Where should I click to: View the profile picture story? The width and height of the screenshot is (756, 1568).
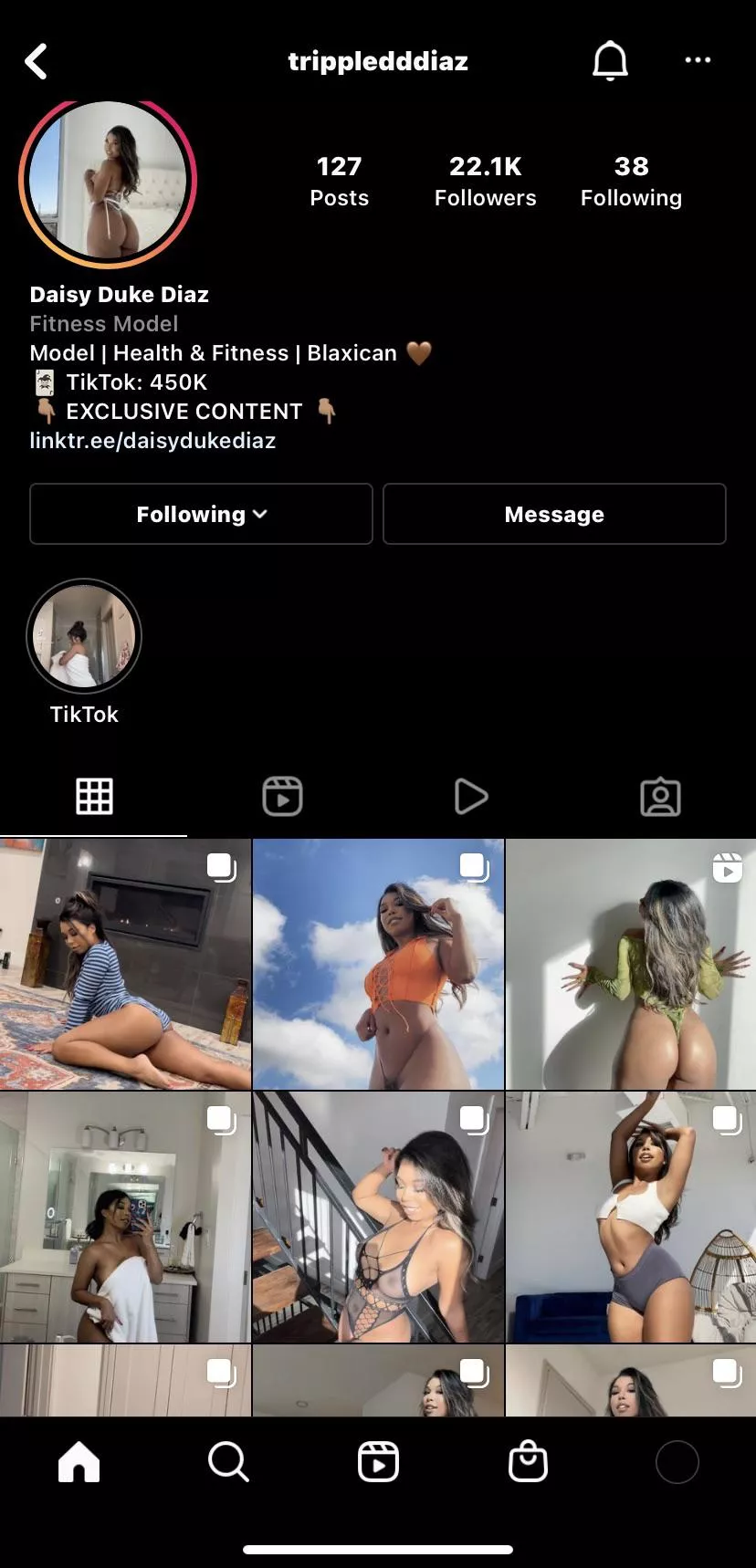[108, 181]
